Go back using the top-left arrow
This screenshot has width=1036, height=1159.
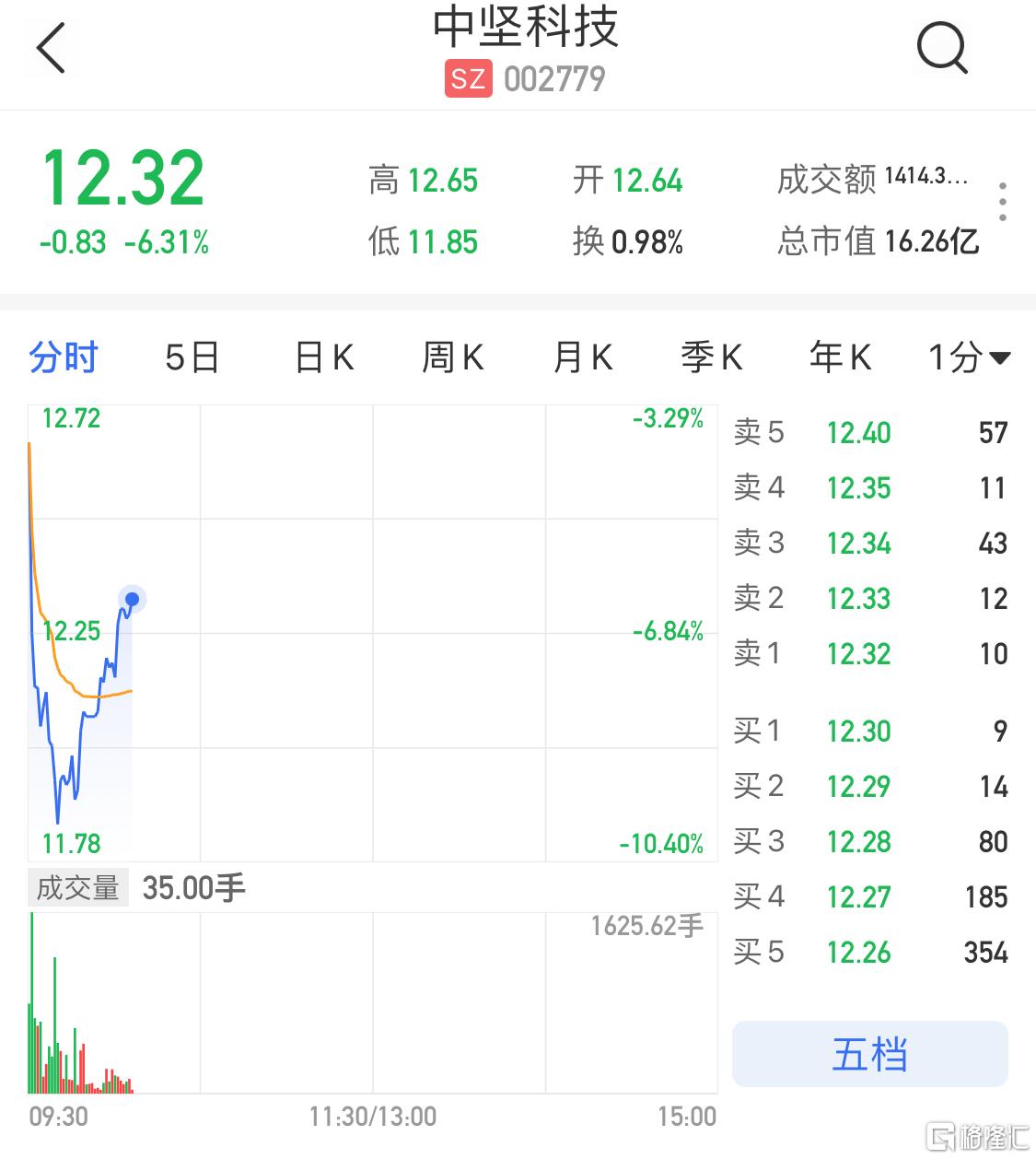[52, 48]
